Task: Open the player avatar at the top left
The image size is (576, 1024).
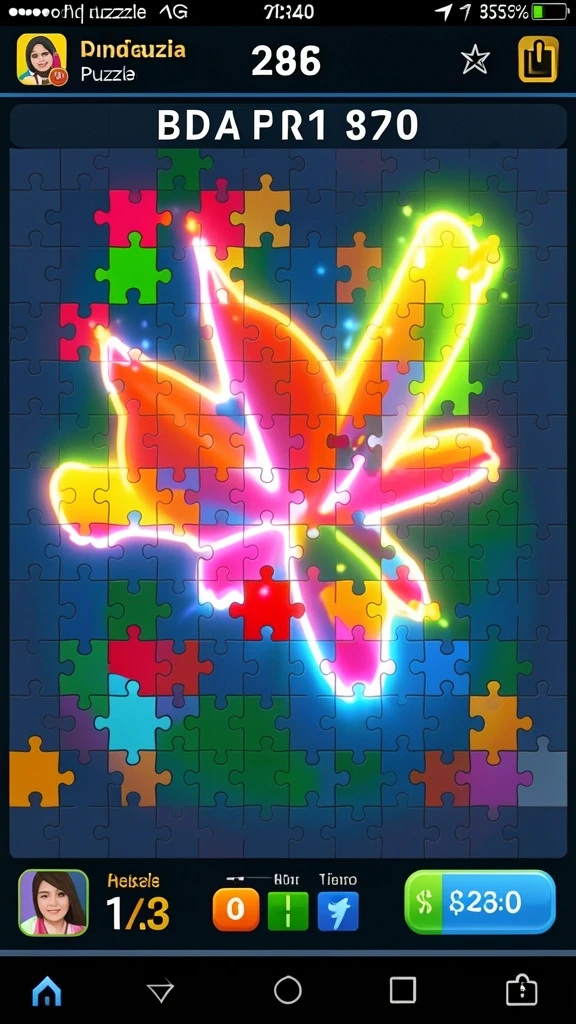Action: [42, 59]
